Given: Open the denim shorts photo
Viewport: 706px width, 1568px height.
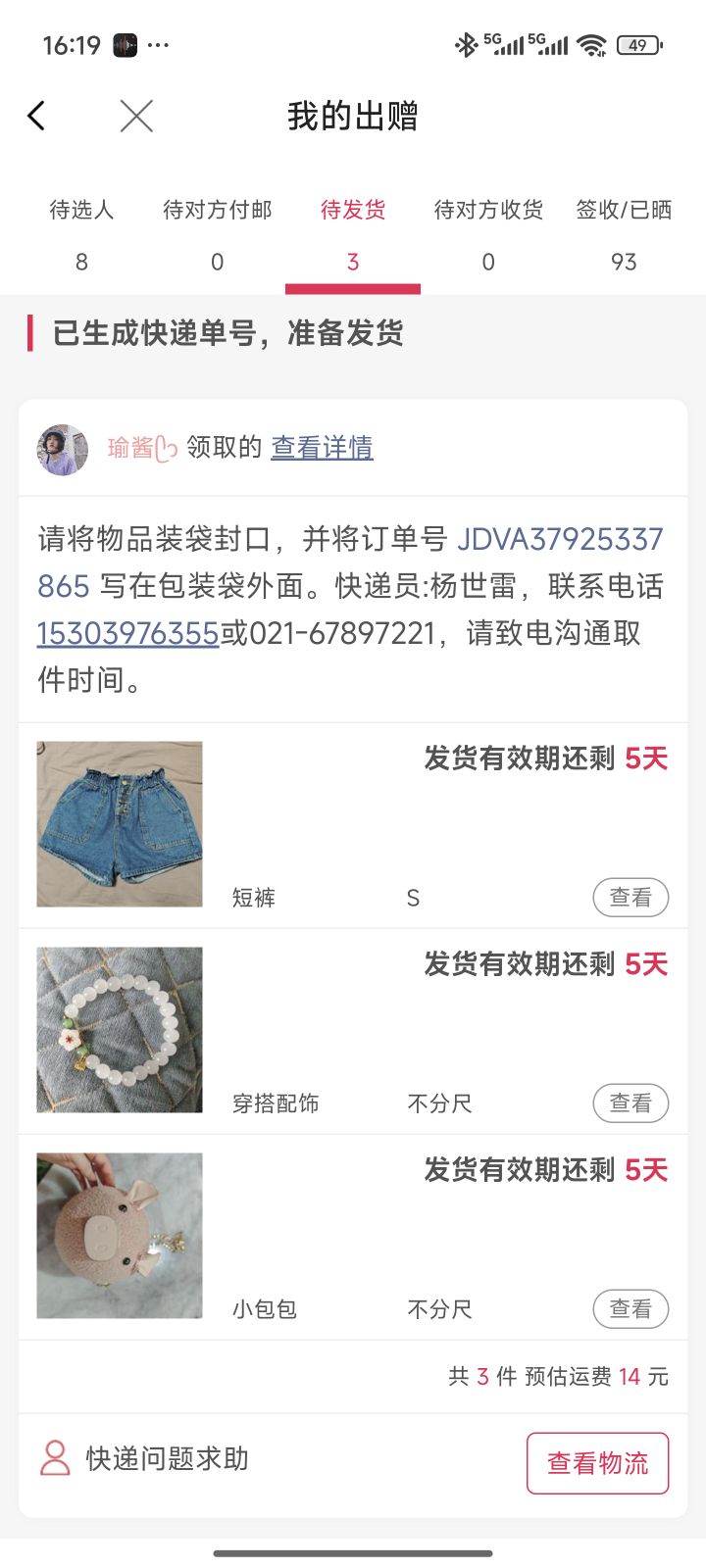Looking at the screenshot, I should (120, 824).
